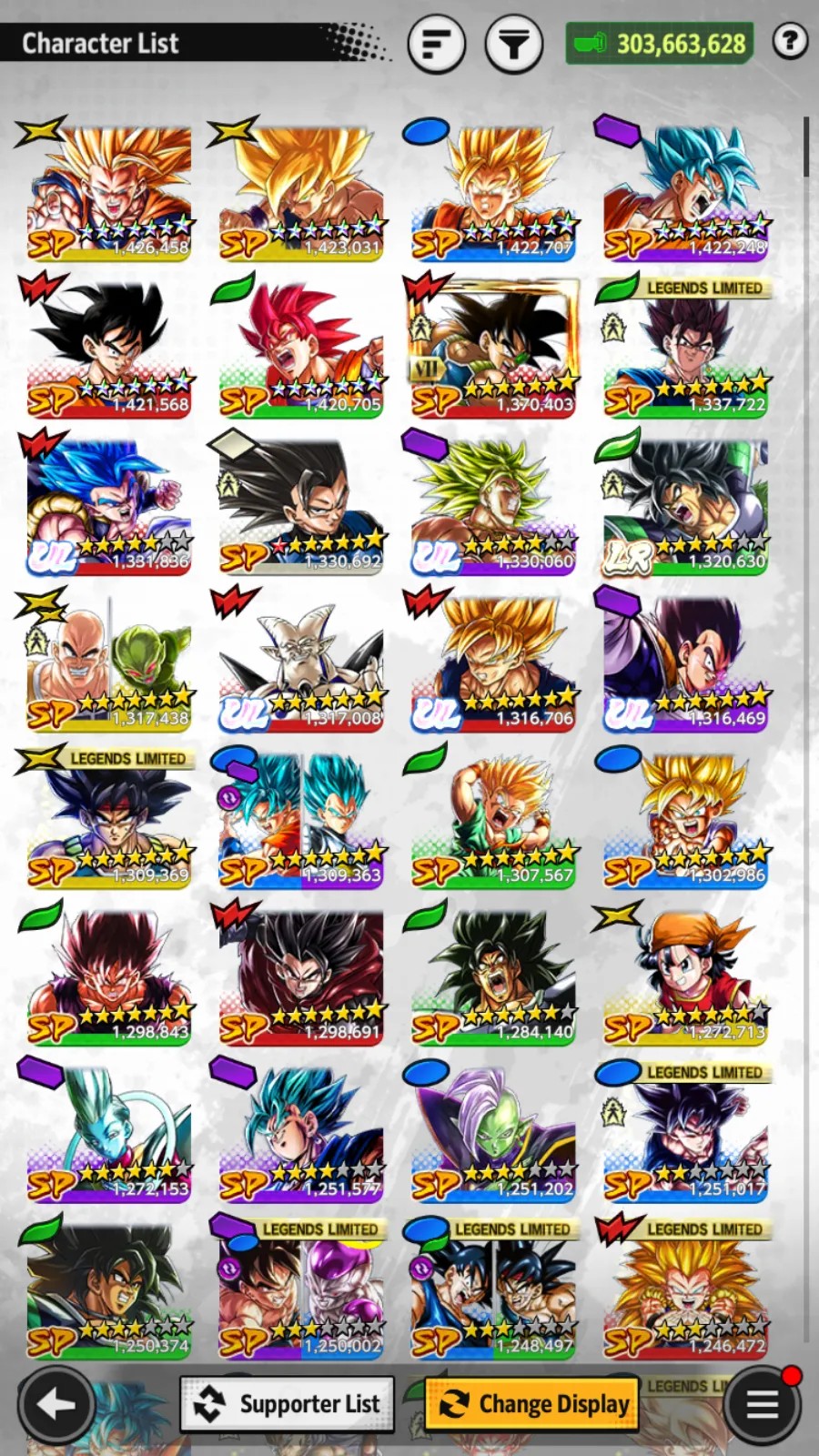
Task: Open the tag character rated 1,309,363
Action: pos(301,820)
